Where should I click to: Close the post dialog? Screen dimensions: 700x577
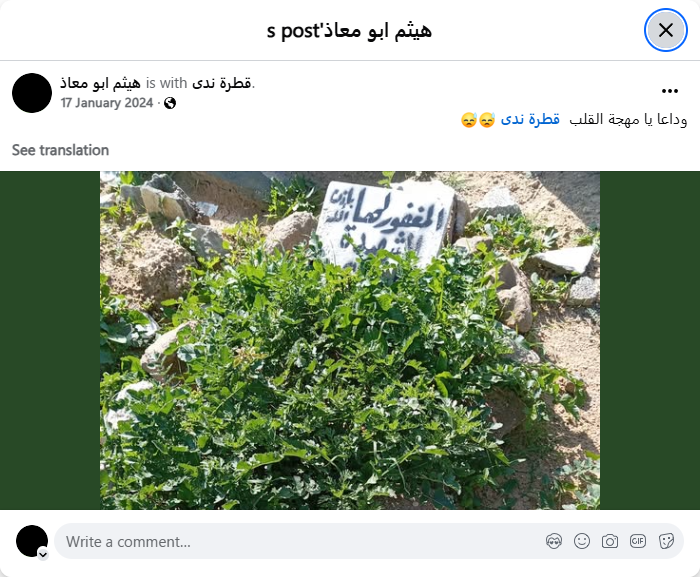click(x=665, y=30)
